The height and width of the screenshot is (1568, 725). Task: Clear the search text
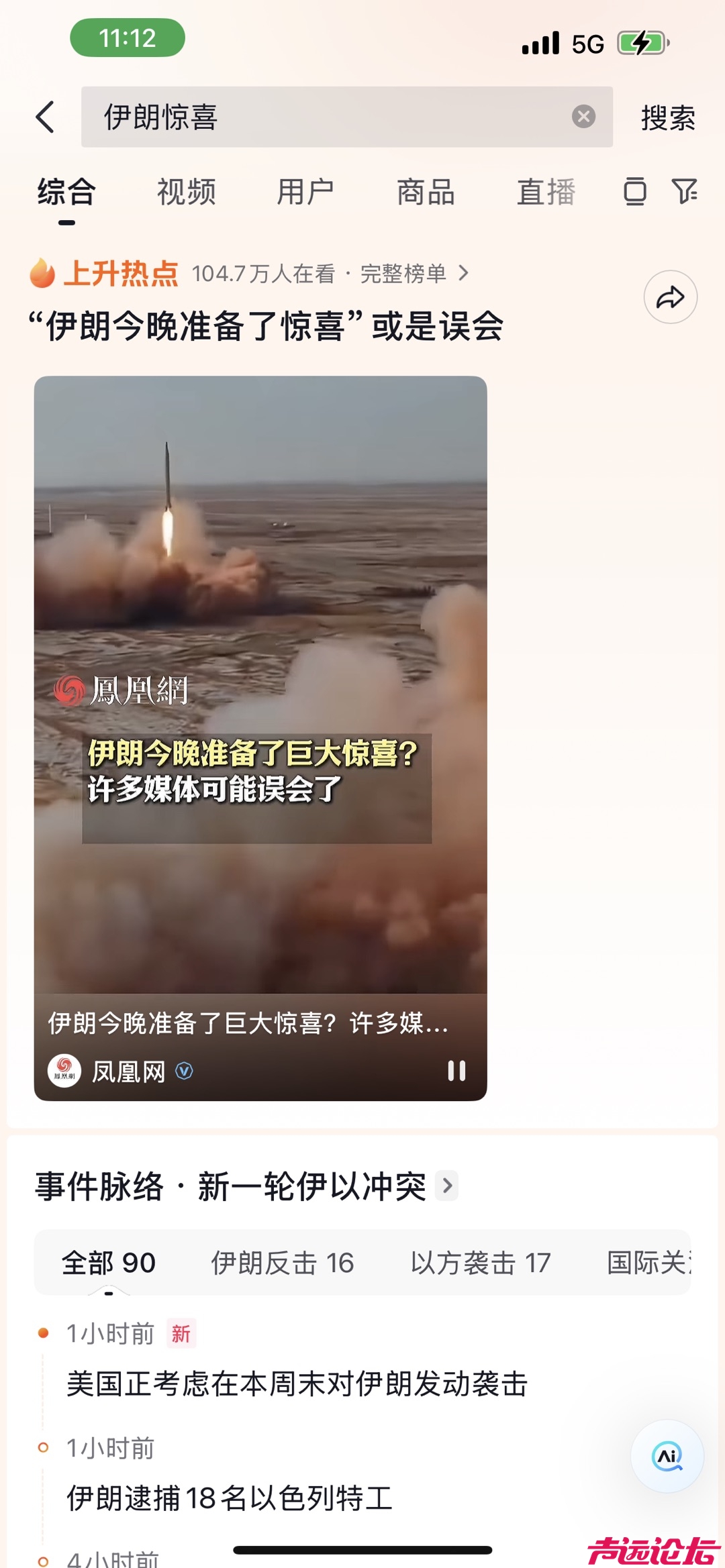click(x=583, y=117)
